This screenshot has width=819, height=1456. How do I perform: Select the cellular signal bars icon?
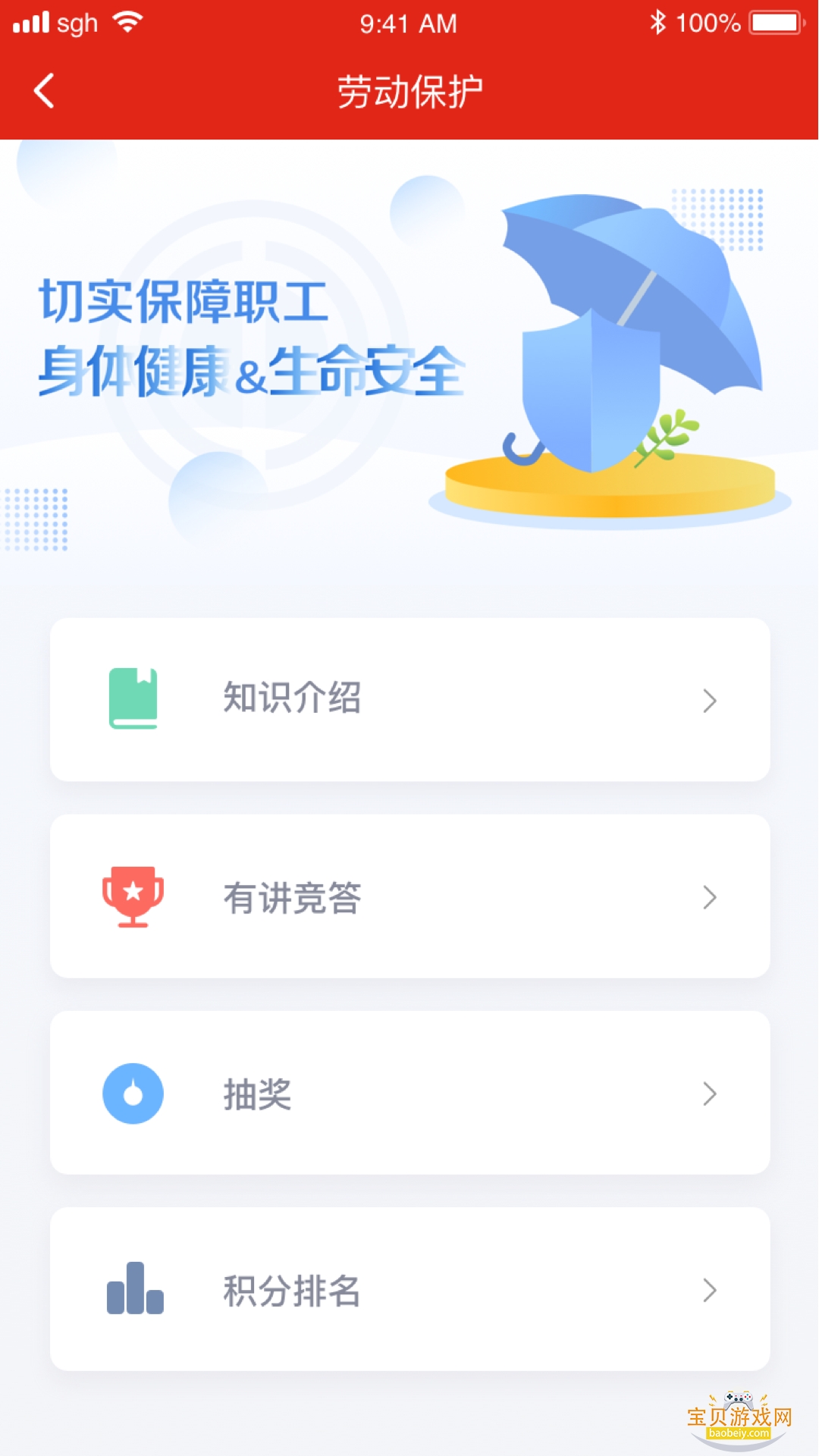(x=30, y=21)
